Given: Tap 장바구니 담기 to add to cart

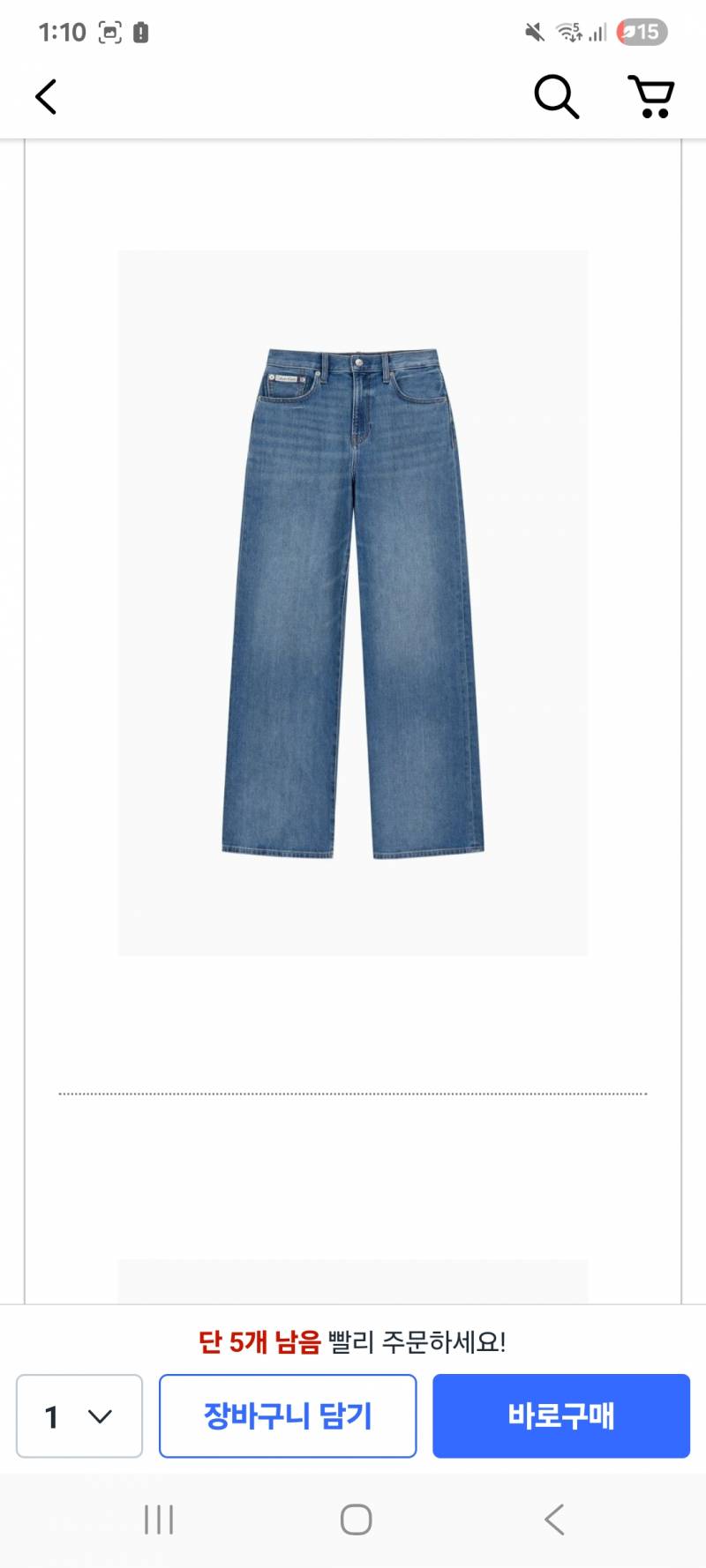Looking at the screenshot, I should pos(288,1415).
